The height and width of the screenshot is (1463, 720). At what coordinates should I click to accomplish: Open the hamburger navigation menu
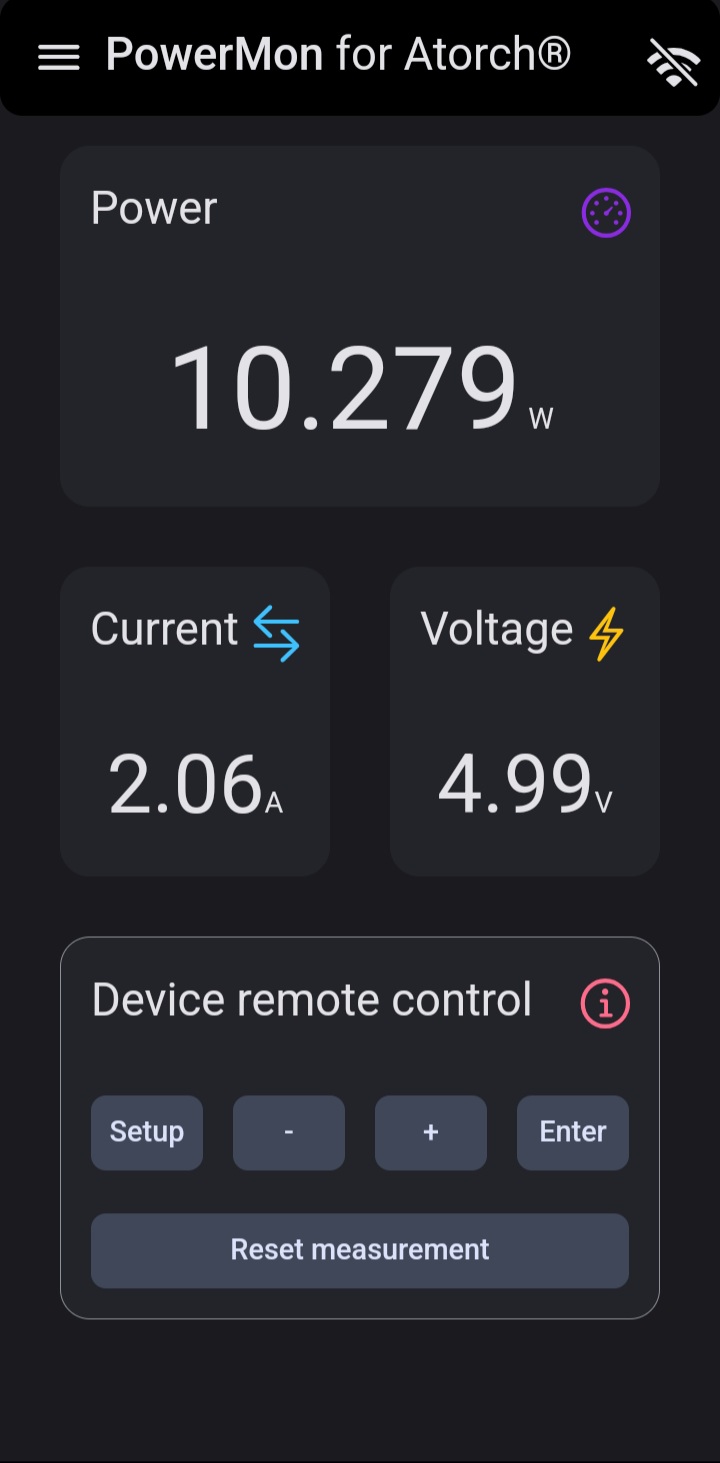click(x=59, y=57)
